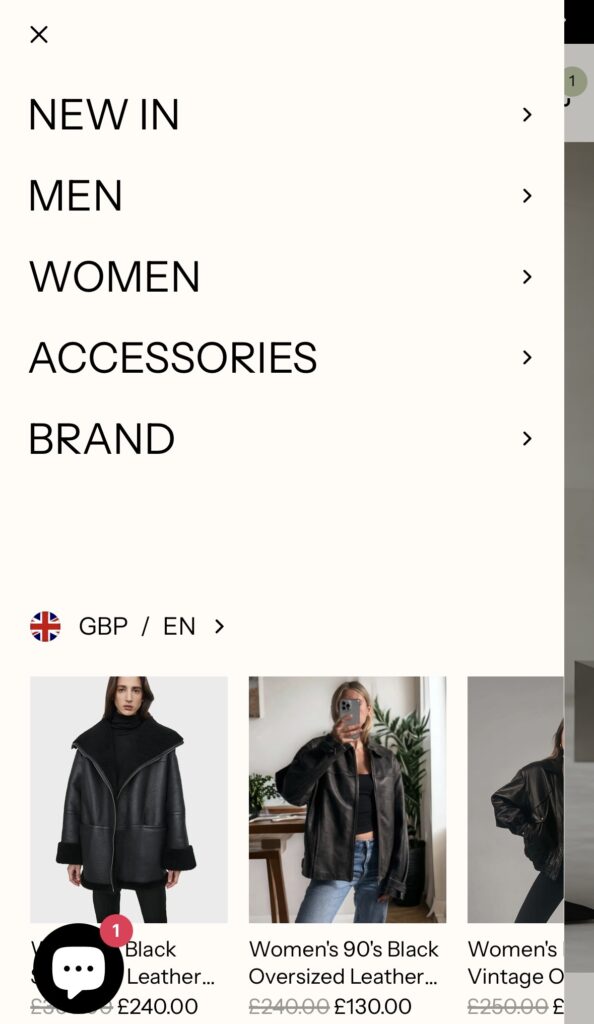Open the NEW IN category
The image size is (594, 1024).
click(281, 115)
